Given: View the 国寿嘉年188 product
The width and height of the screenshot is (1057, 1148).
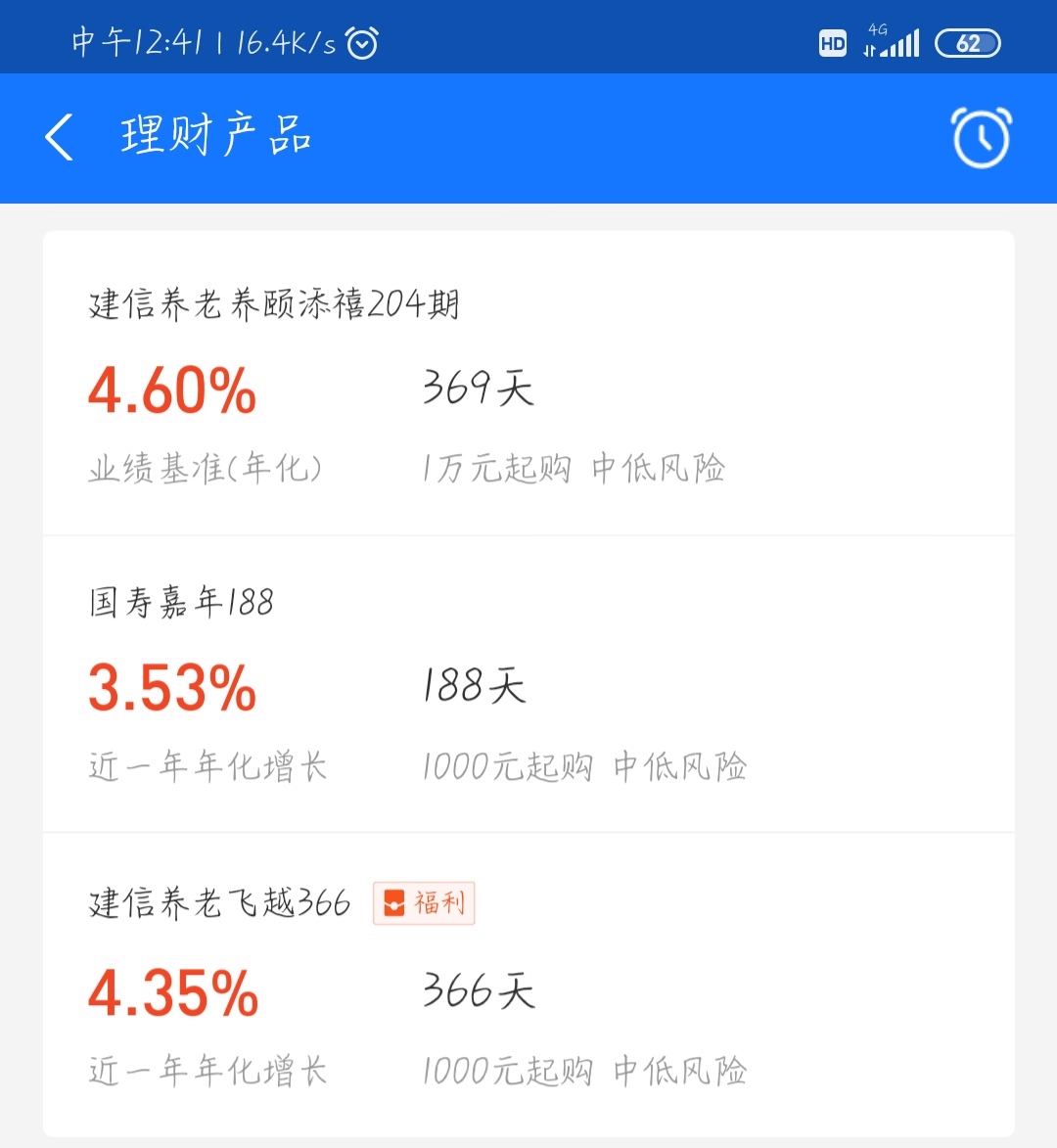Looking at the screenshot, I should (182, 602).
